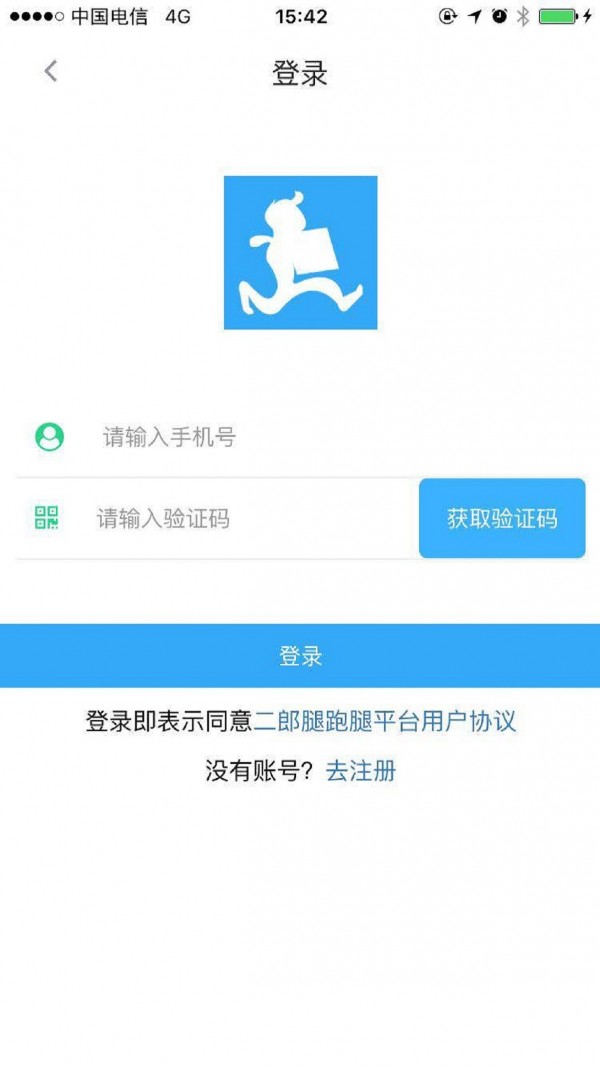
Task: Tap 获取验证码 to get a code
Action: point(502,518)
